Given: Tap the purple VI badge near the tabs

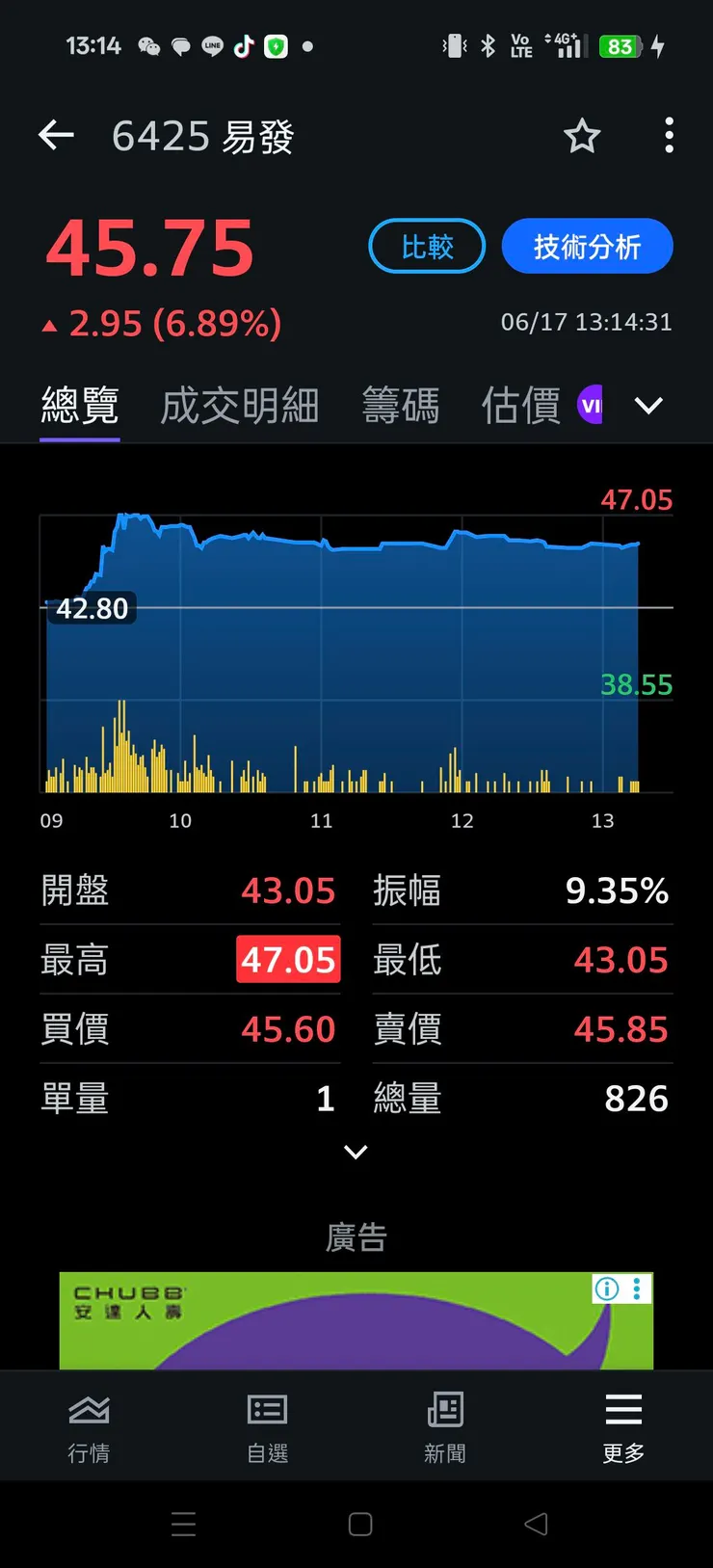Looking at the screenshot, I should 591,405.
